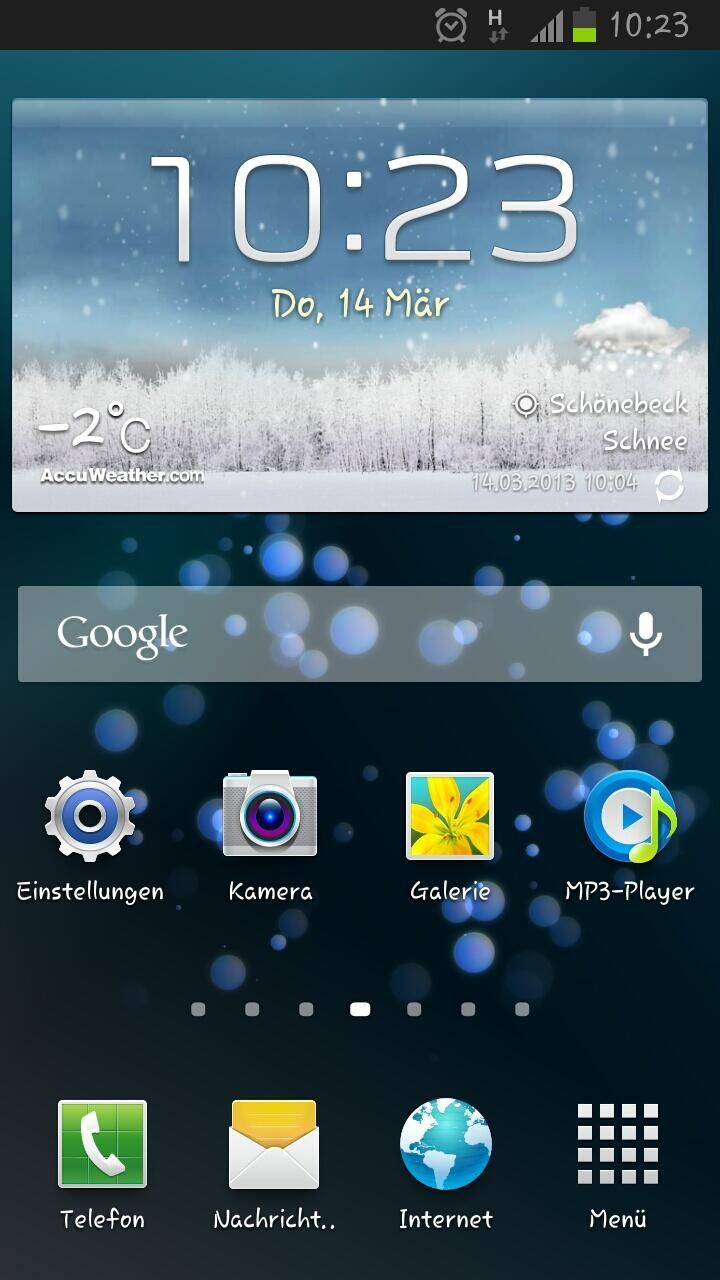The height and width of the screenshot is (1280, 720).
Task: Launch the Kamera app
Action: coord(270,816)
